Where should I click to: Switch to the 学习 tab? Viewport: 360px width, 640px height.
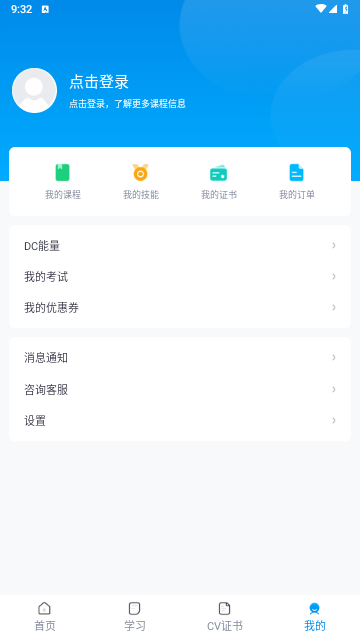coord(135,617)
